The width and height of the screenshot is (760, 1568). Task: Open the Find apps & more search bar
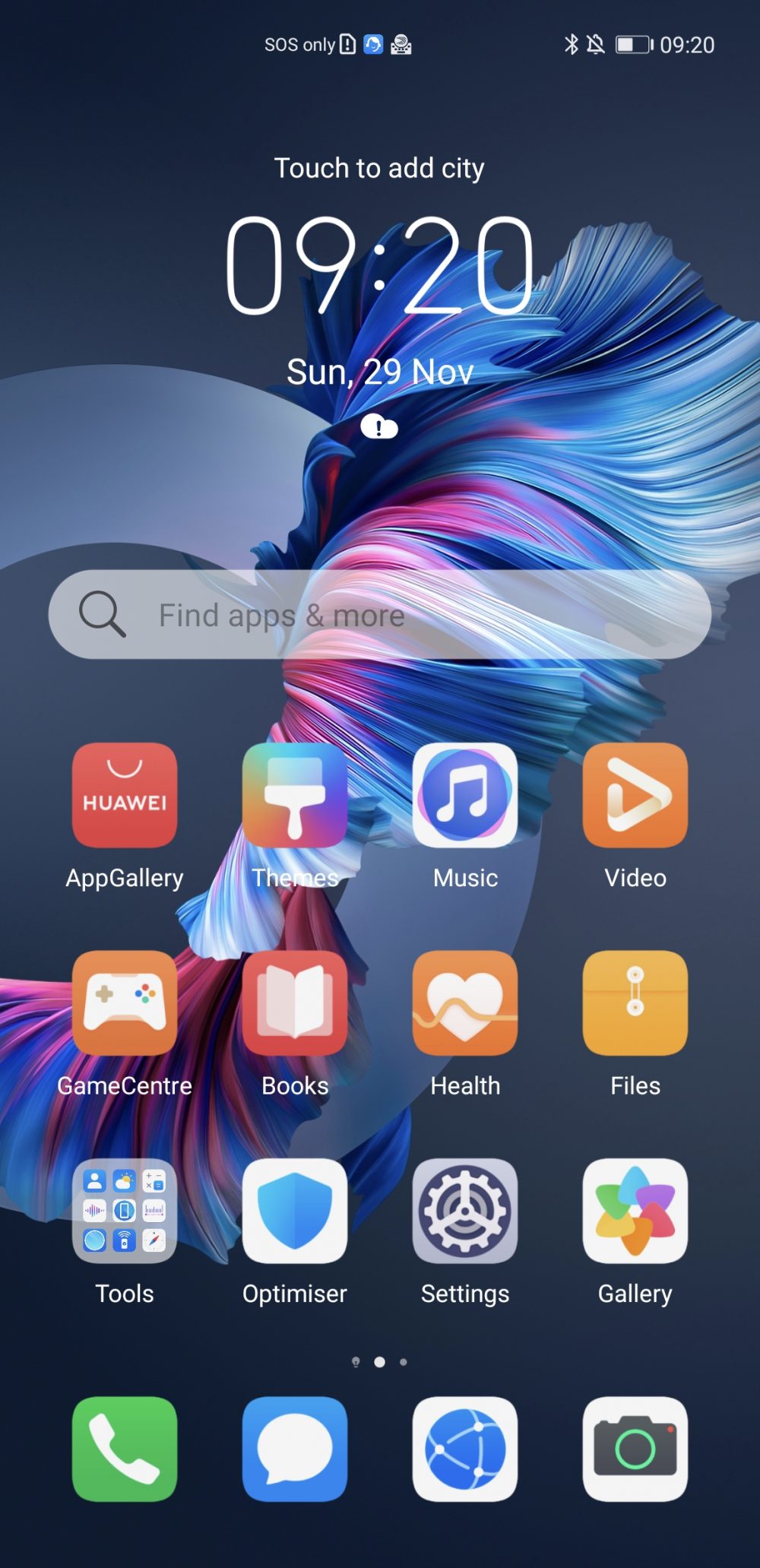click(380, 614)
